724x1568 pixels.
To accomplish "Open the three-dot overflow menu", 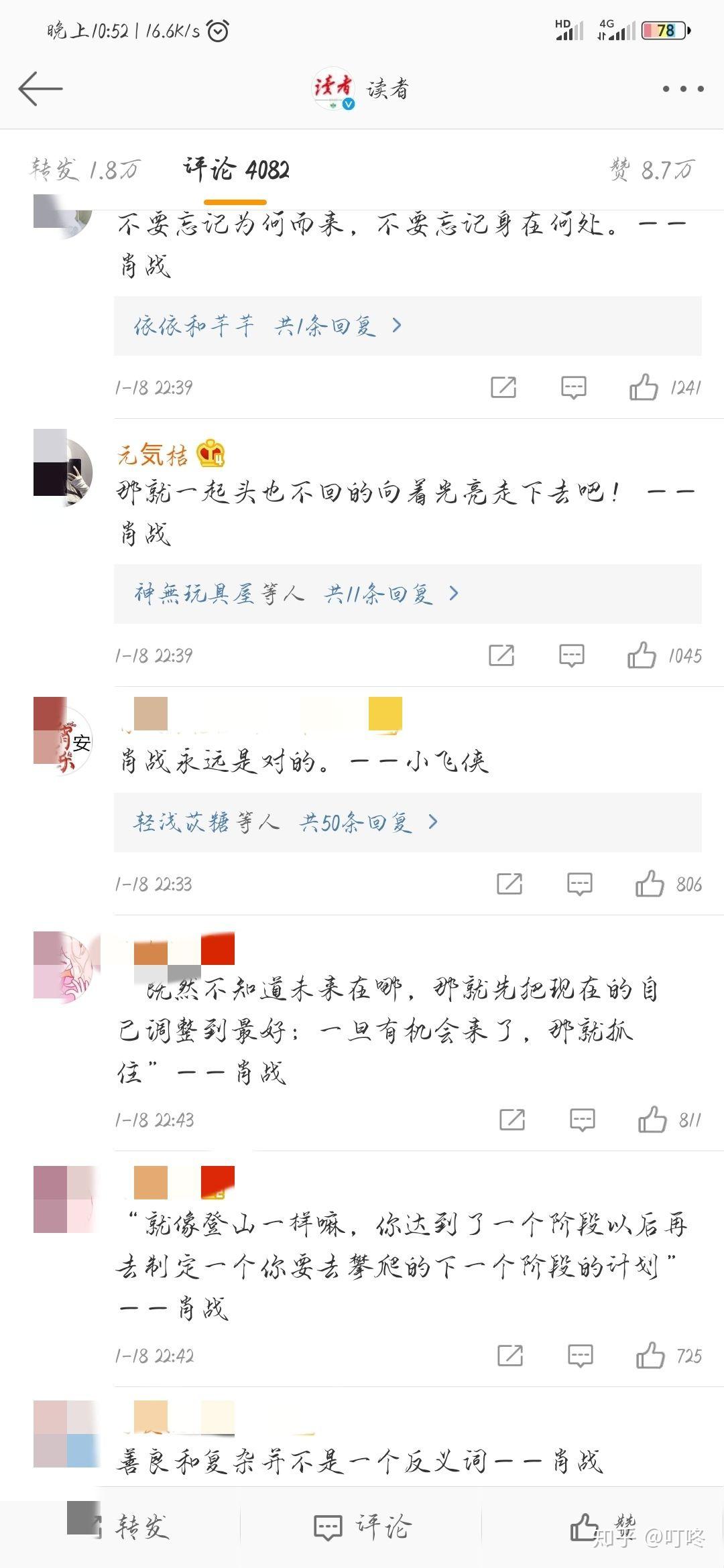I will point(682,88).
